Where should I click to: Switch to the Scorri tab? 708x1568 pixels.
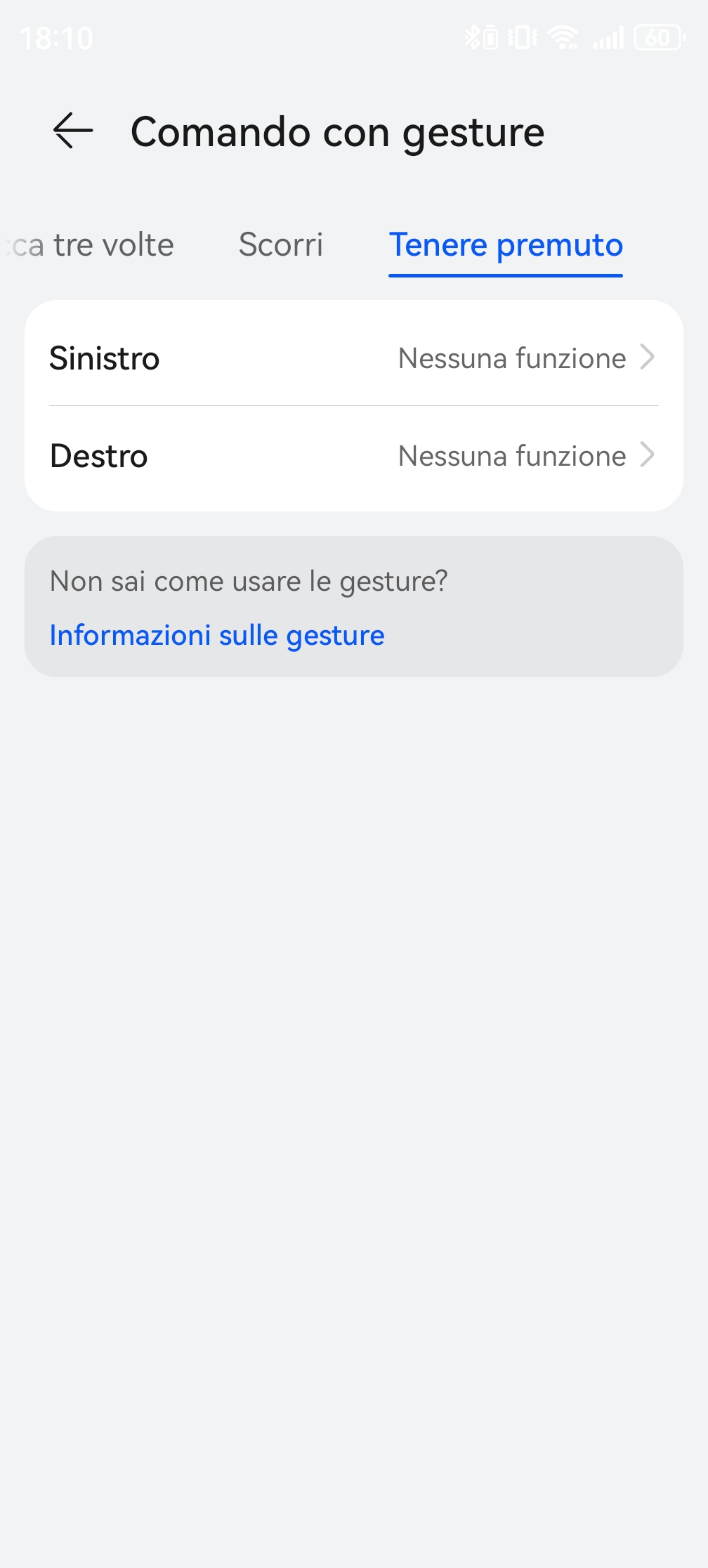point(280,245)
